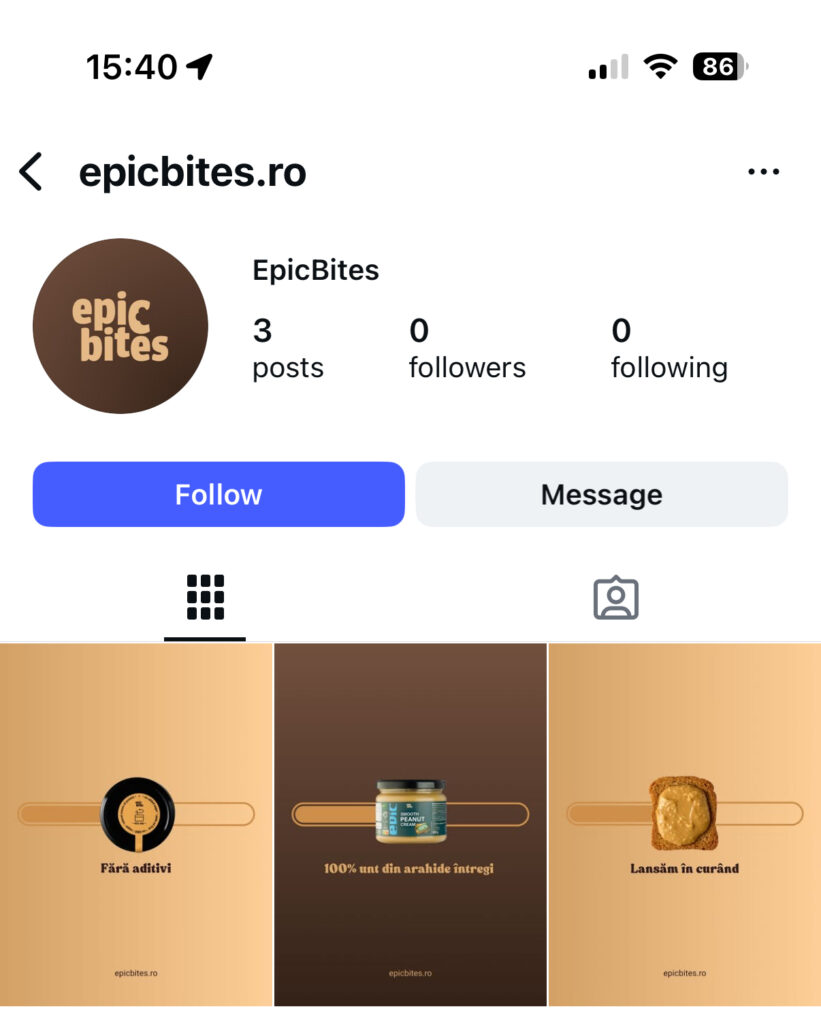Open the 'Fără aditivi' post

click(x=136, y=824)
